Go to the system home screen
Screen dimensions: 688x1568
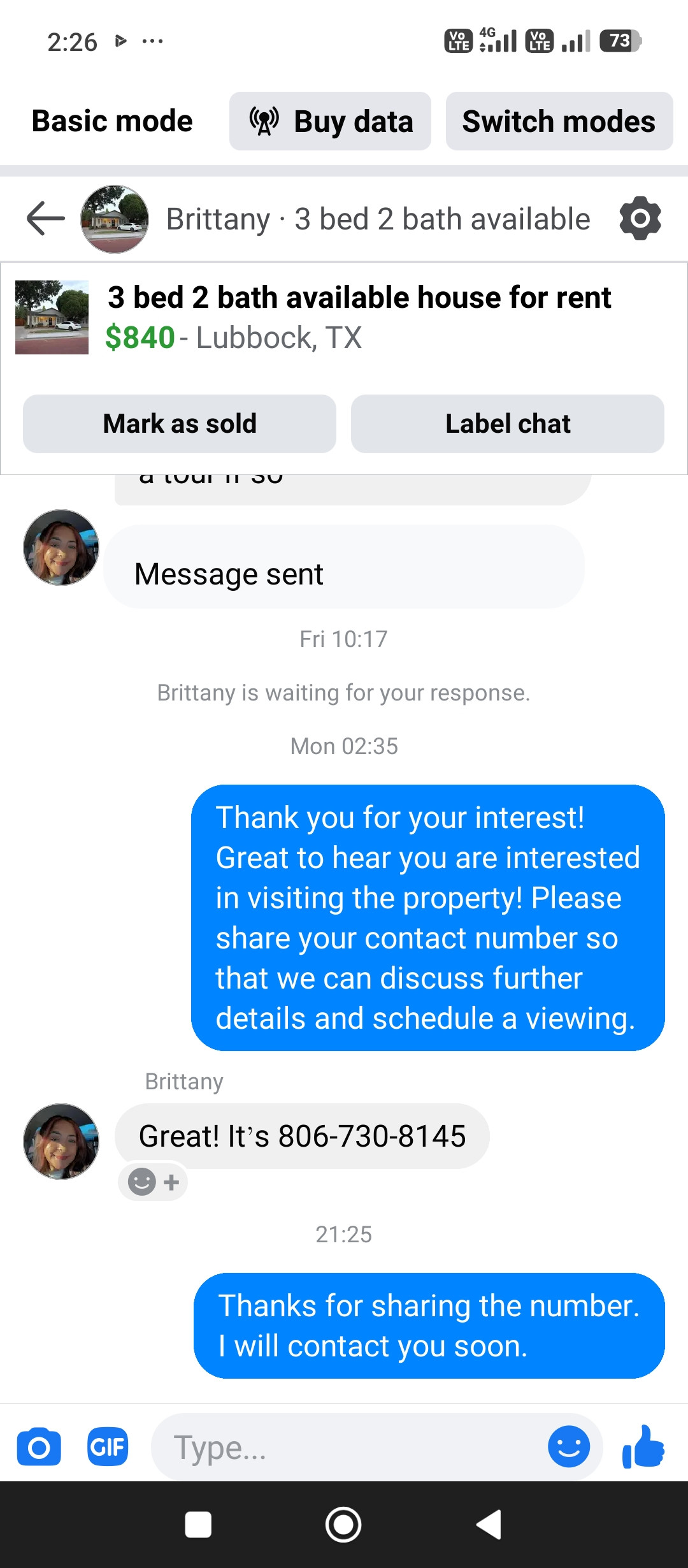[343, 1525]
